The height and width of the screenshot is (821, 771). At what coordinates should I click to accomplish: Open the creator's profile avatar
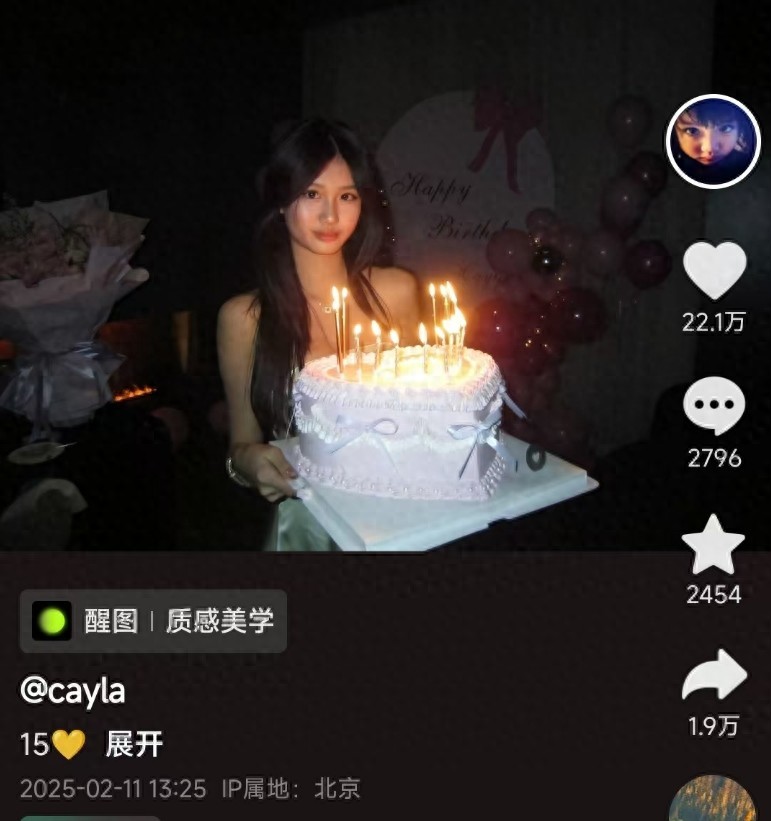713,141
